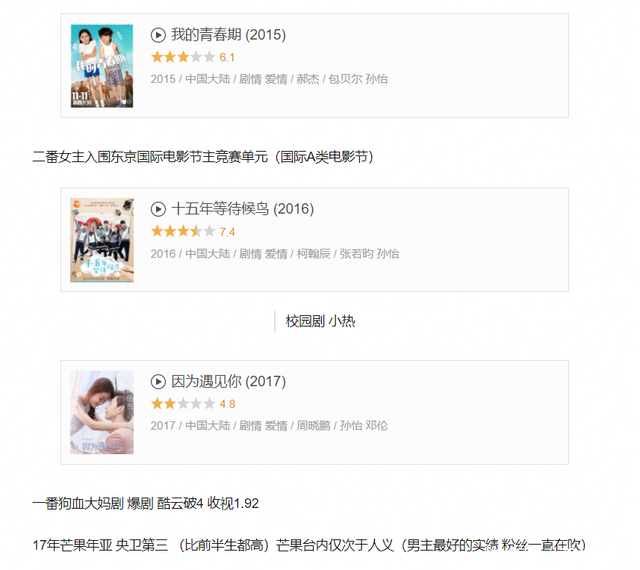Open the 因为遇见你 (2017) card
The height and width of the screenshot is (570, 640).
[228, 382]
